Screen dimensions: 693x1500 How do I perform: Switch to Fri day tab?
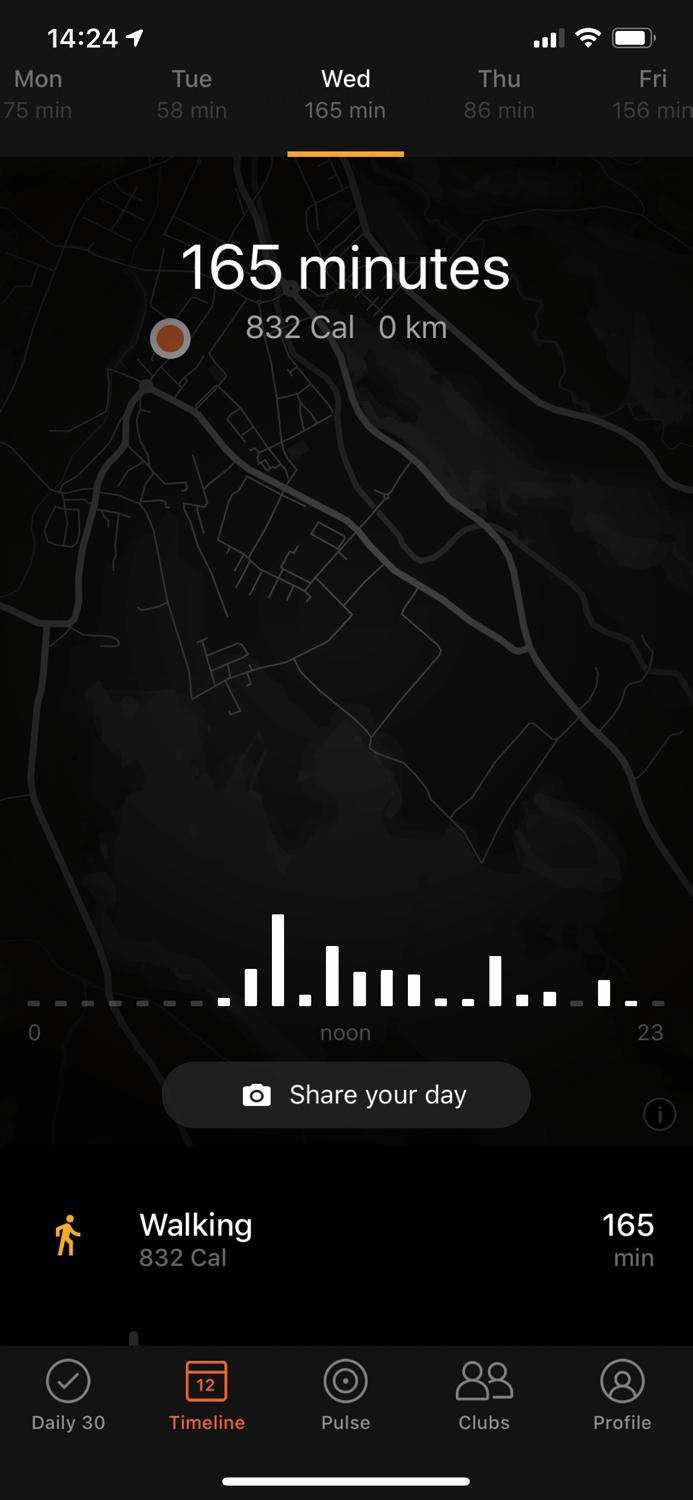coord(652,94)
